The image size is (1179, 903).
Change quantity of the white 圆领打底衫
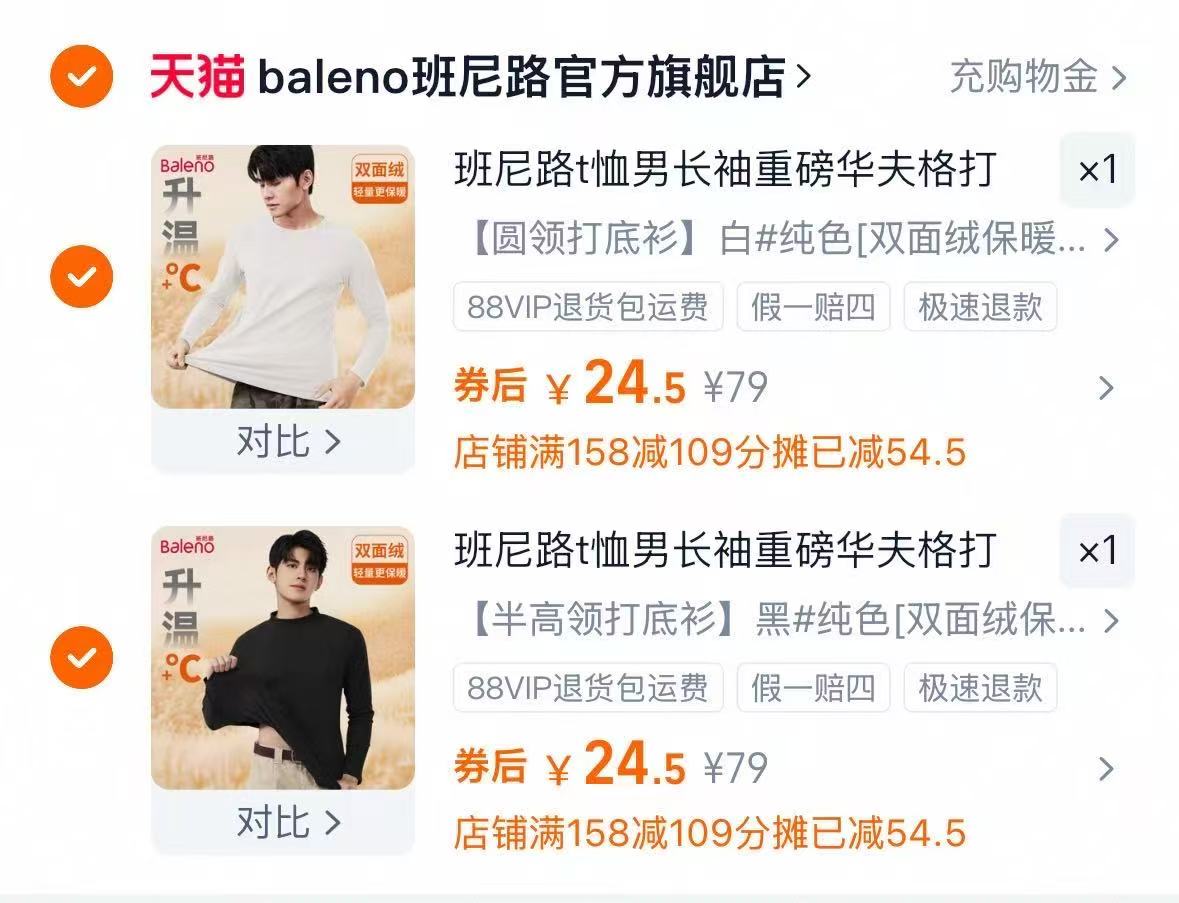[1097, 170]
